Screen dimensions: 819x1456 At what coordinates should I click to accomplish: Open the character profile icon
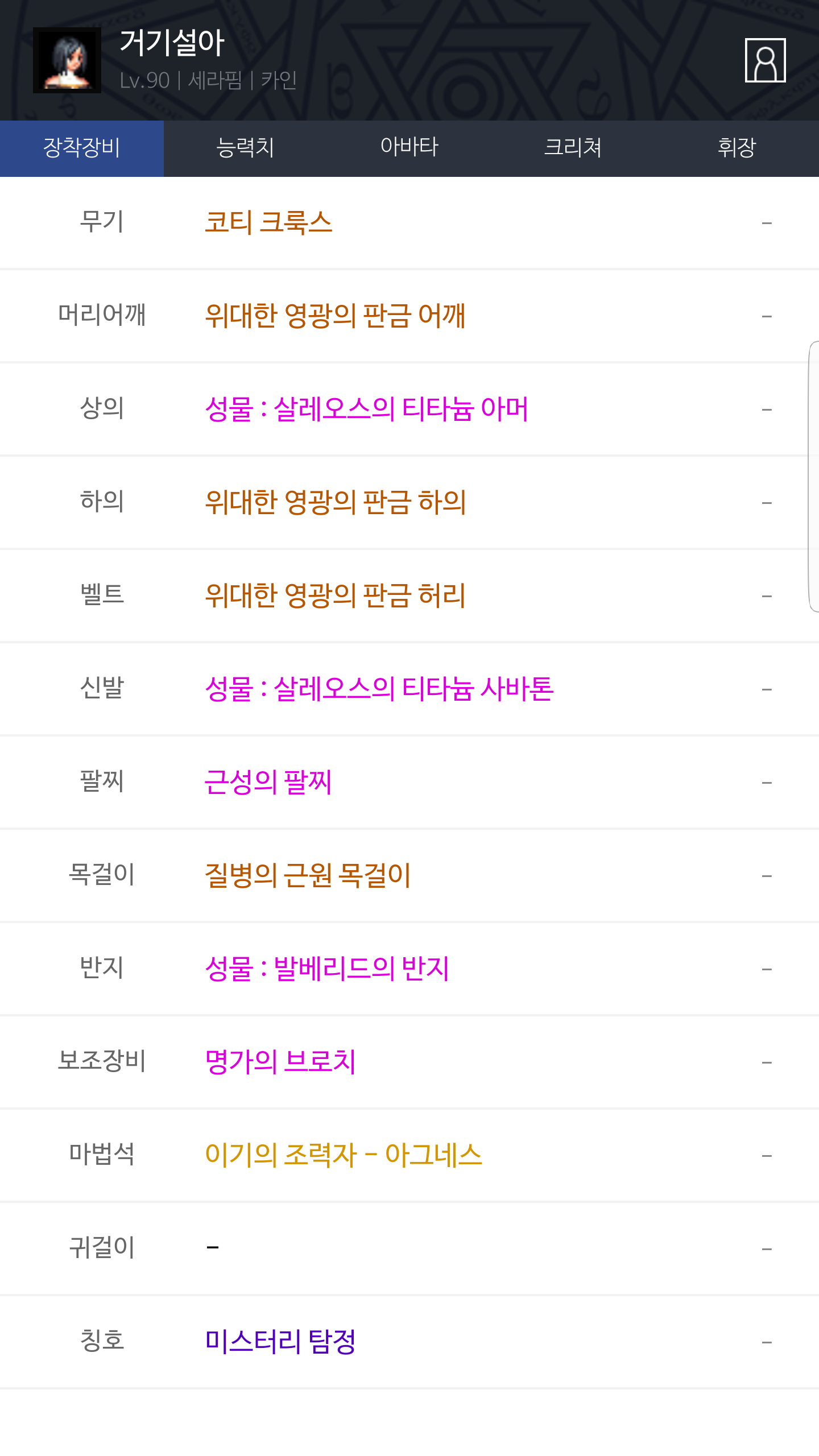(x=765, y=60)
